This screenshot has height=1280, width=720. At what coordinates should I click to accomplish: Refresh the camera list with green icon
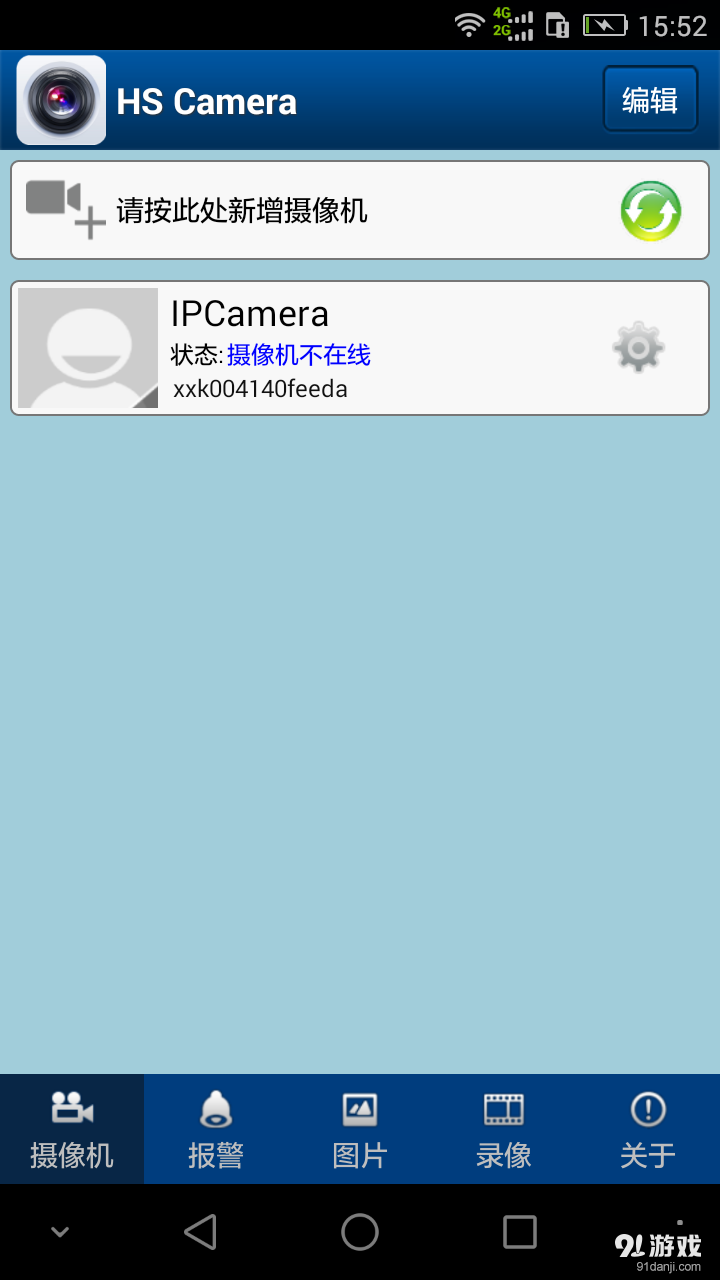click(651, 211)
